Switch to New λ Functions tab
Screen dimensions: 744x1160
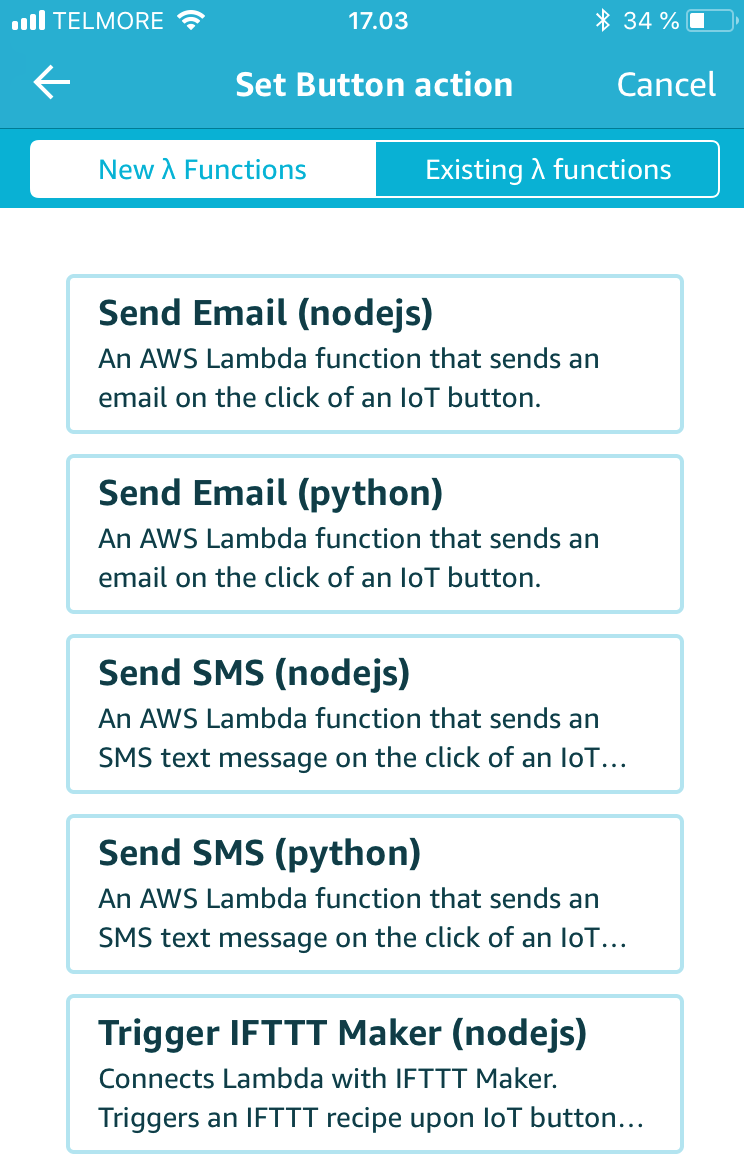click(x=203, y=170)
